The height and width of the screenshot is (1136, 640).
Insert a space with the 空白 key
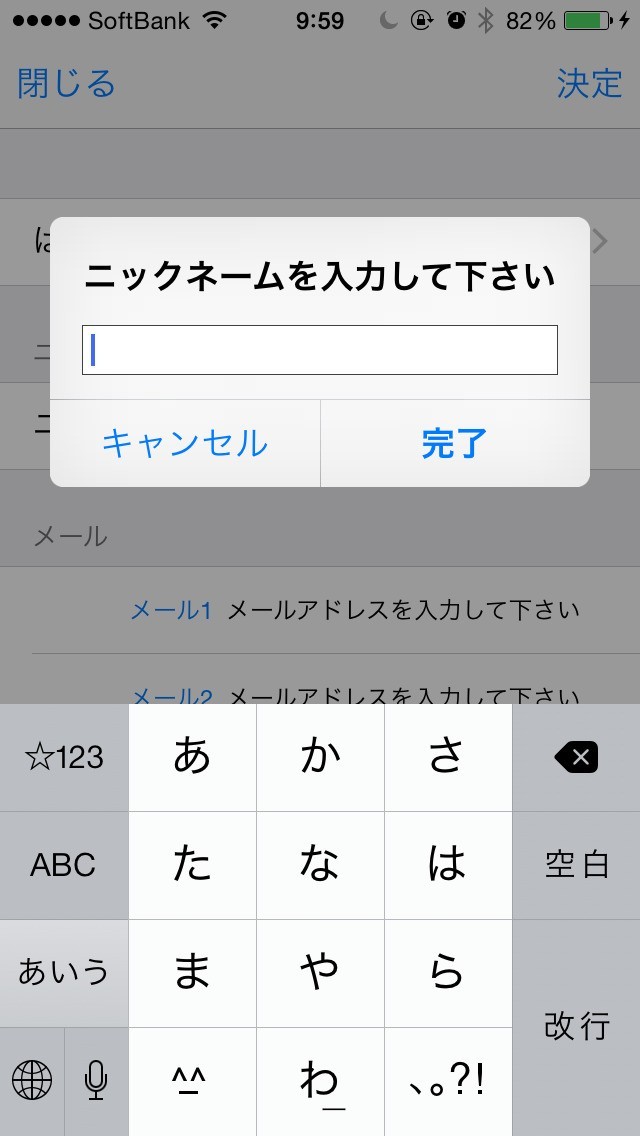coord(576,865)
